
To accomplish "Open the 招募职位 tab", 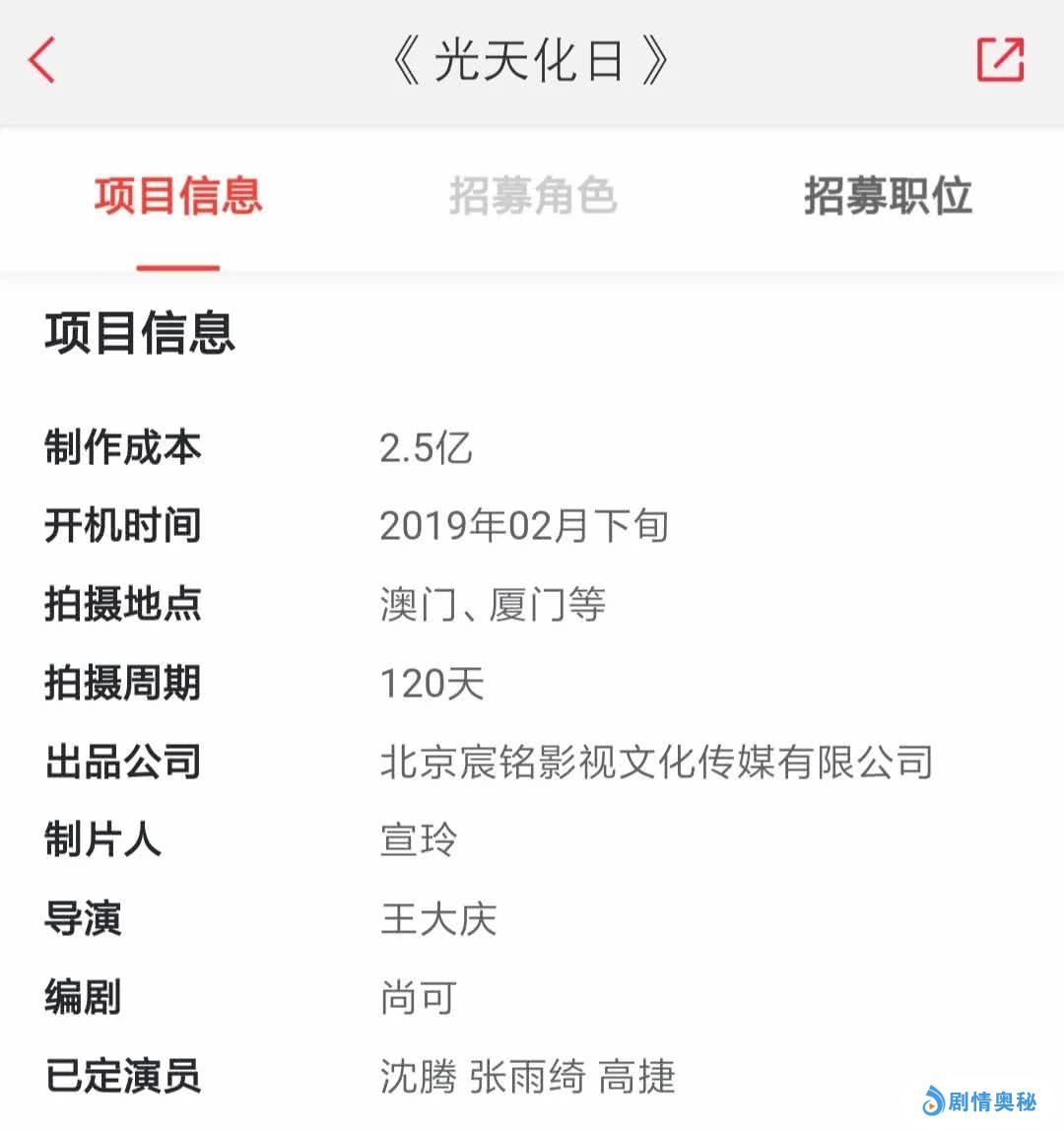I will (x=888, y=196).
